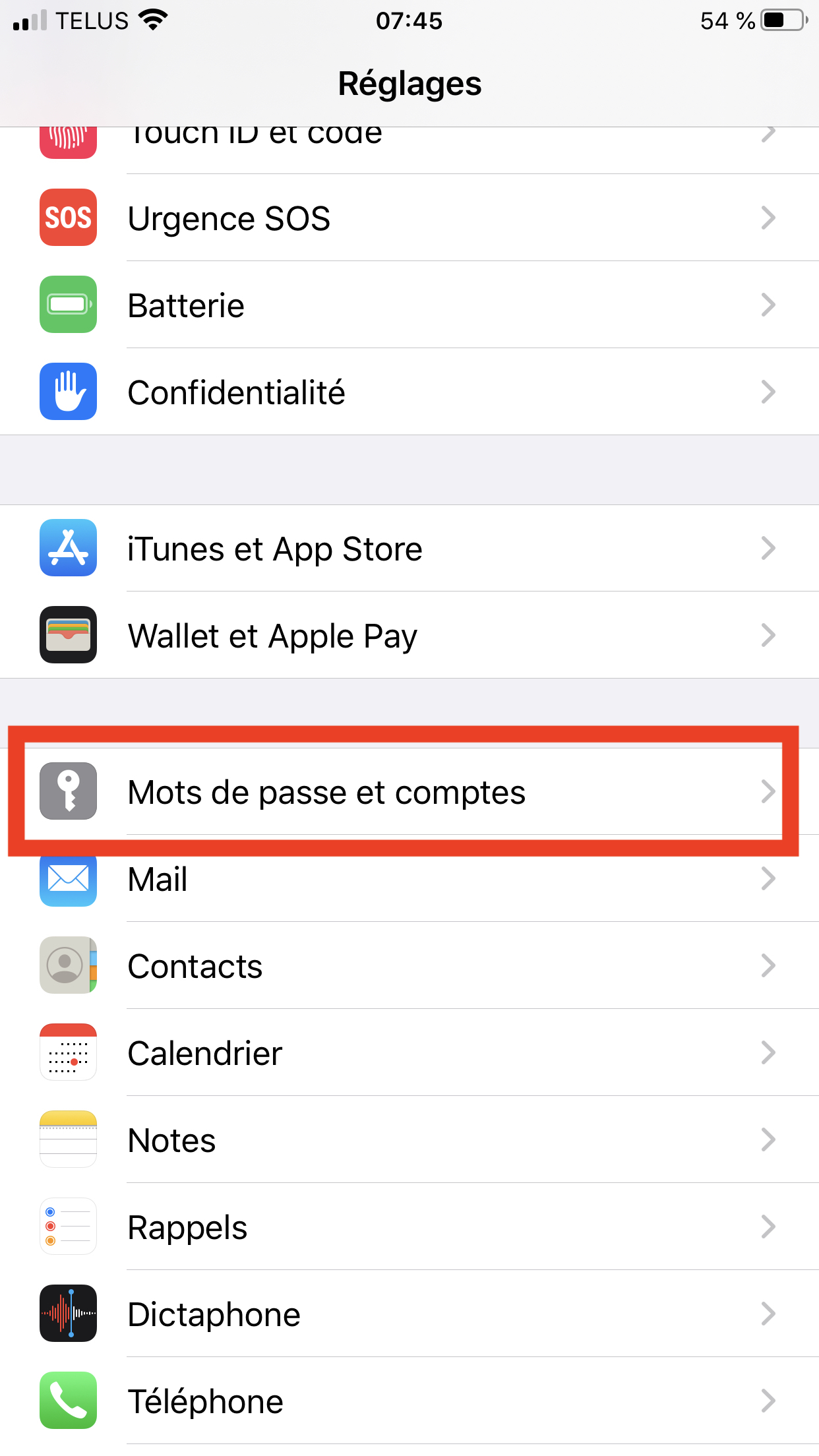This screenshot has width=819, height=1456.
Task: Go to Confidentialité settings
Action: 409,392
